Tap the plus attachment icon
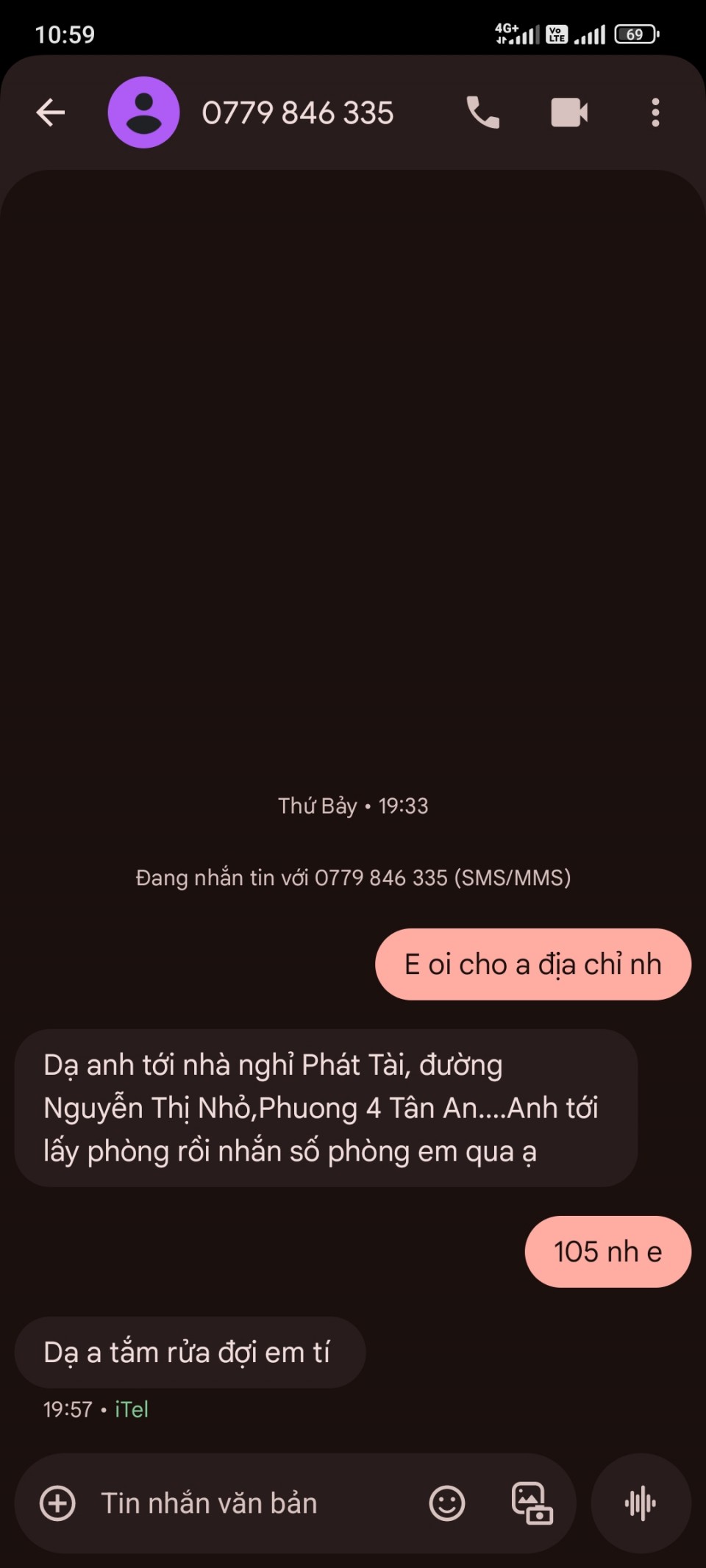Screen dimensions: 706x1568 point(57,1503)
